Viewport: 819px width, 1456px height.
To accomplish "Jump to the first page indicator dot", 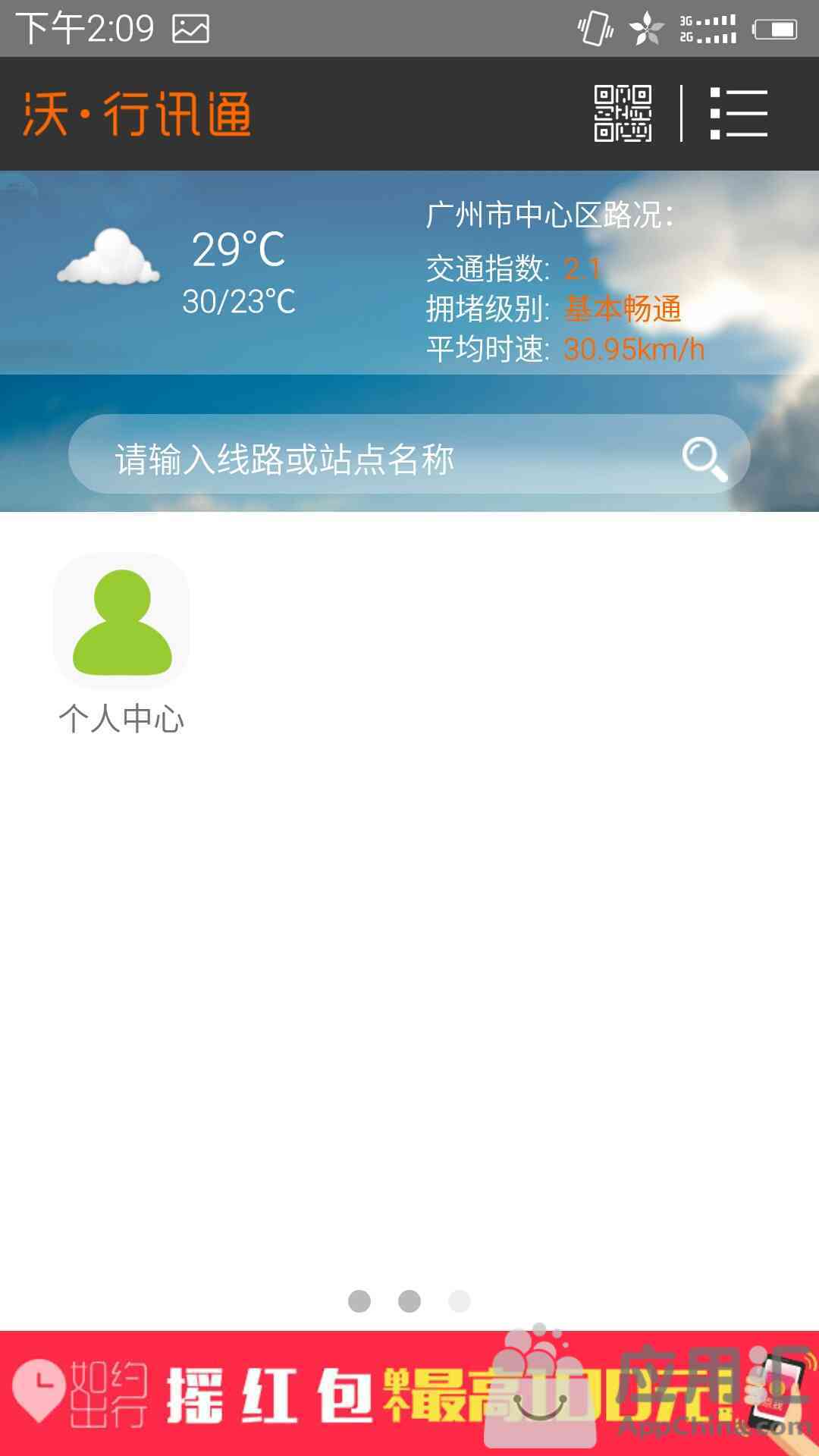I will point(359,1301).
